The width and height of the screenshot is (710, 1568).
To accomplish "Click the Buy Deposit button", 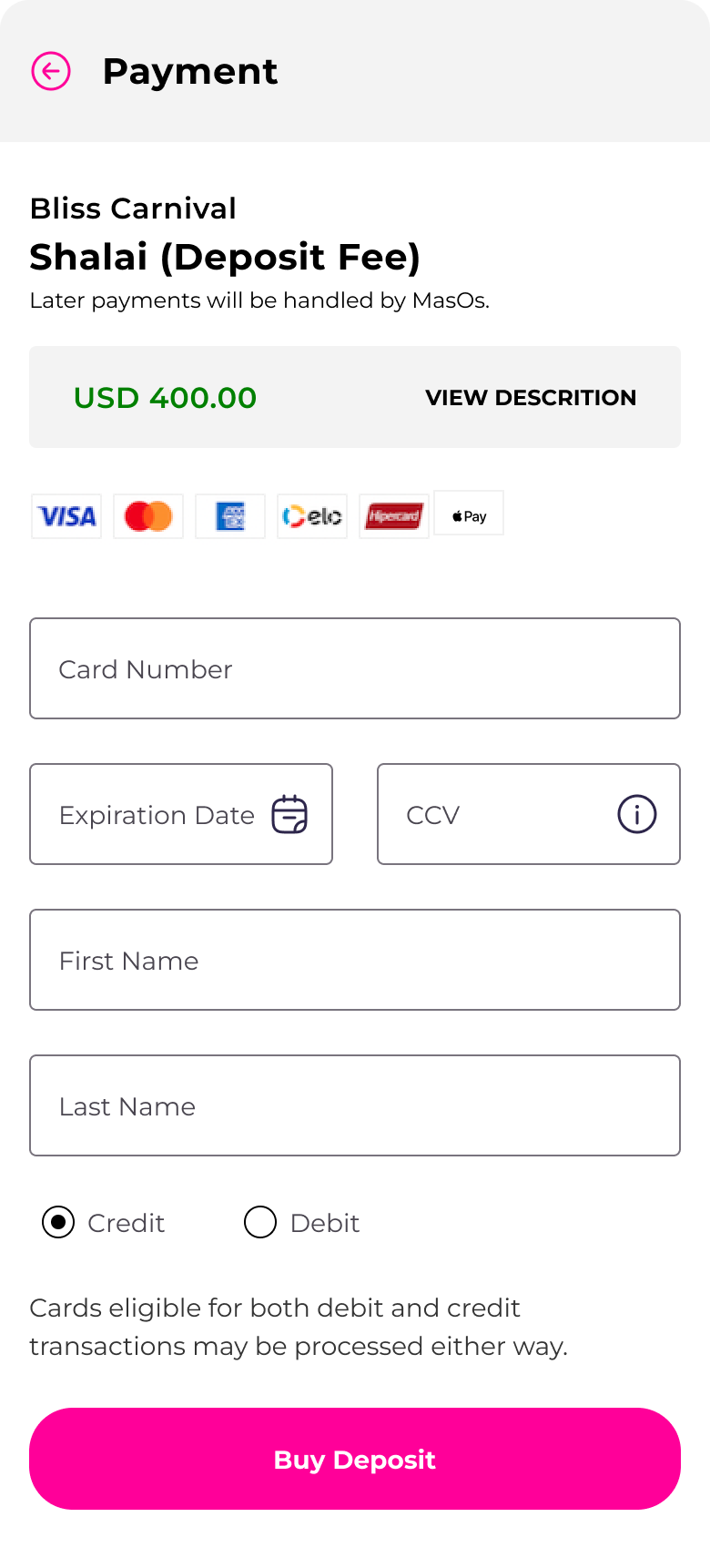I will point(355,1459).
